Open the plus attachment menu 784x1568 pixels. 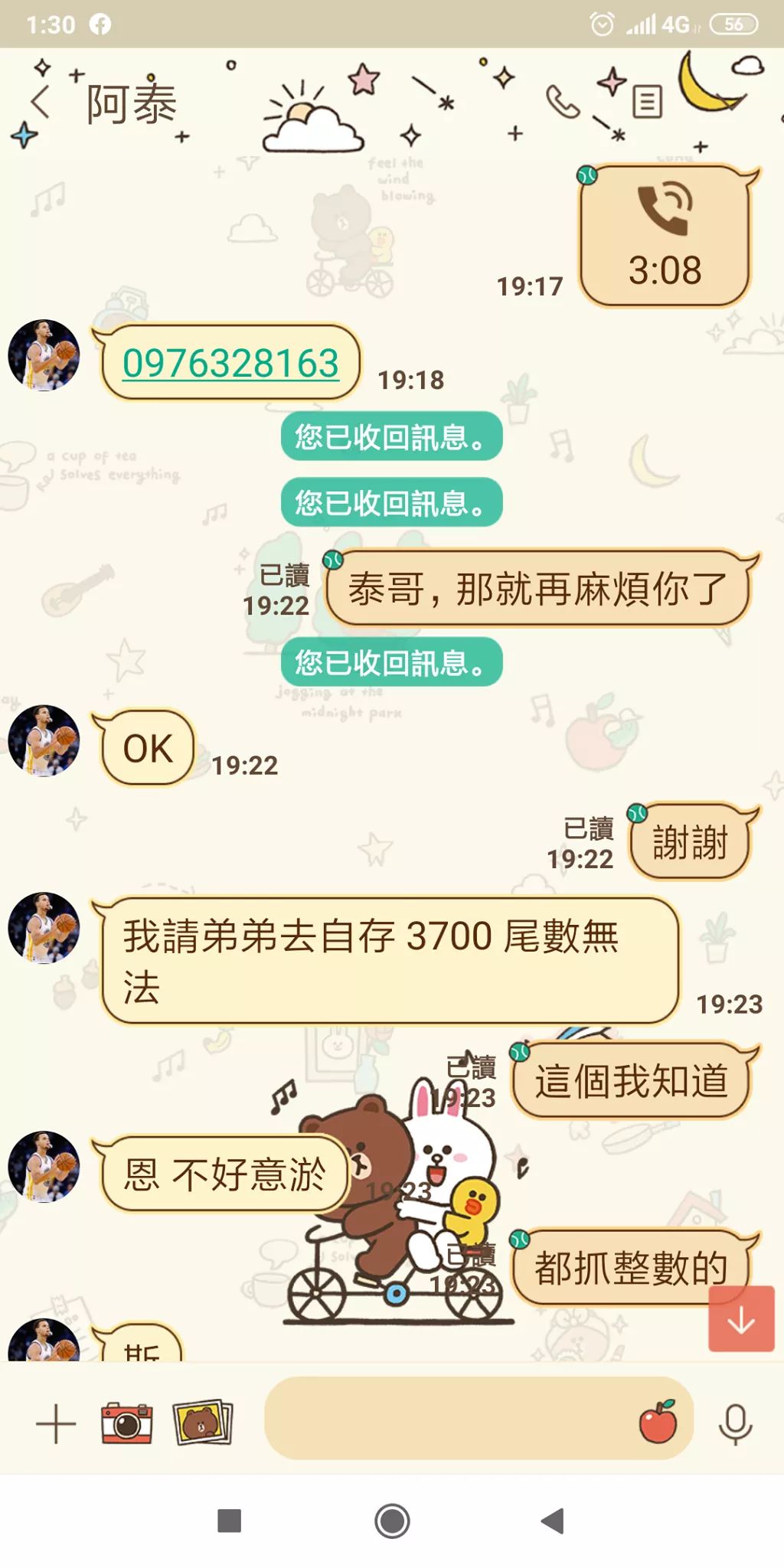tap(56, 1423)
